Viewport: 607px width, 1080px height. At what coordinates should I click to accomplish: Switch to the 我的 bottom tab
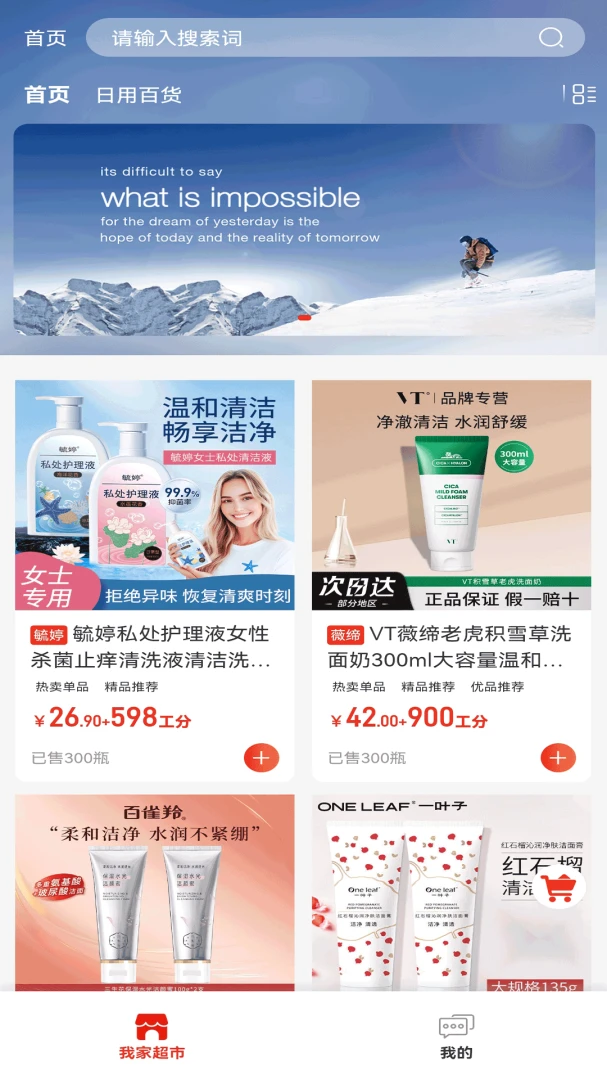pyautogui.click(x=456, y=1036)
